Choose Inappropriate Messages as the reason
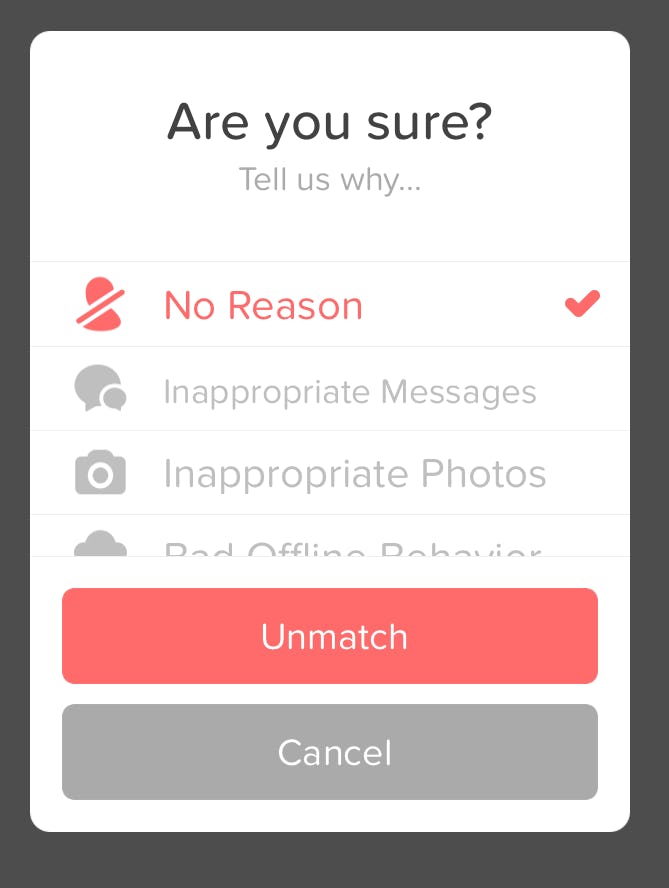Image resolution: width=669 pixels, height=888 pixels. tap(330, 390)
